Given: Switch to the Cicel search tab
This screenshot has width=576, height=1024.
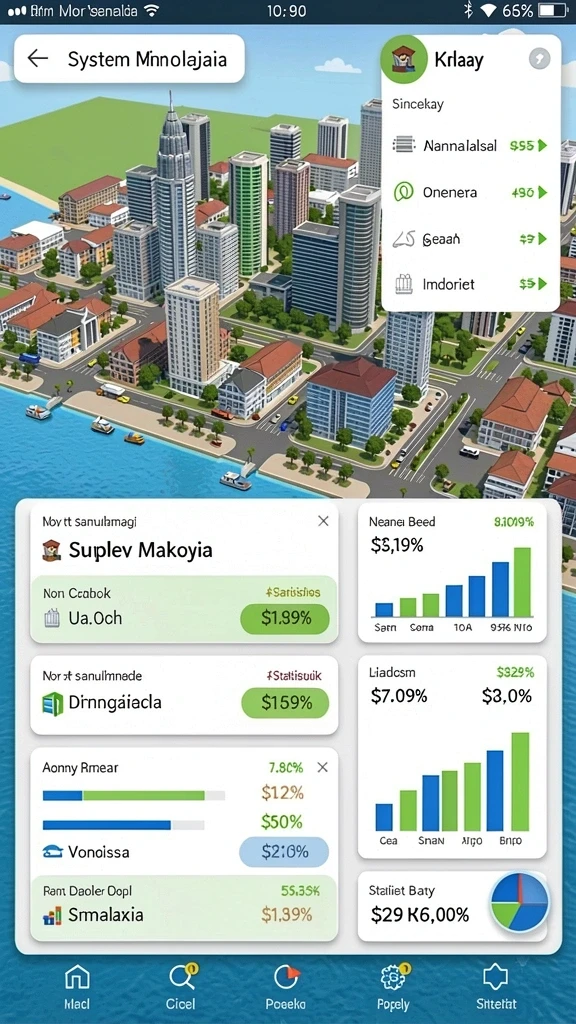Looking at the screenshot, I should (181, 987).
